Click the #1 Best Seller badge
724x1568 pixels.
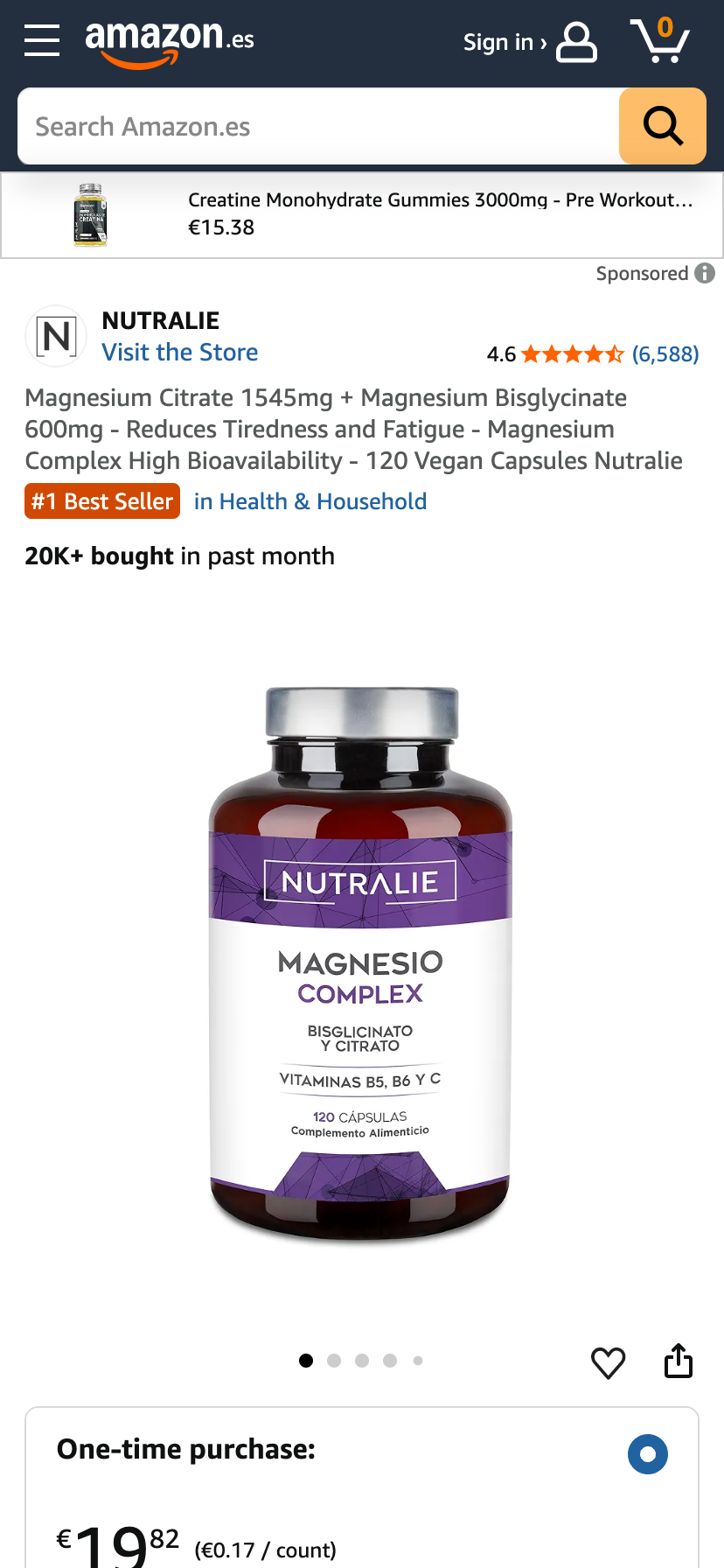click(101, 500)
